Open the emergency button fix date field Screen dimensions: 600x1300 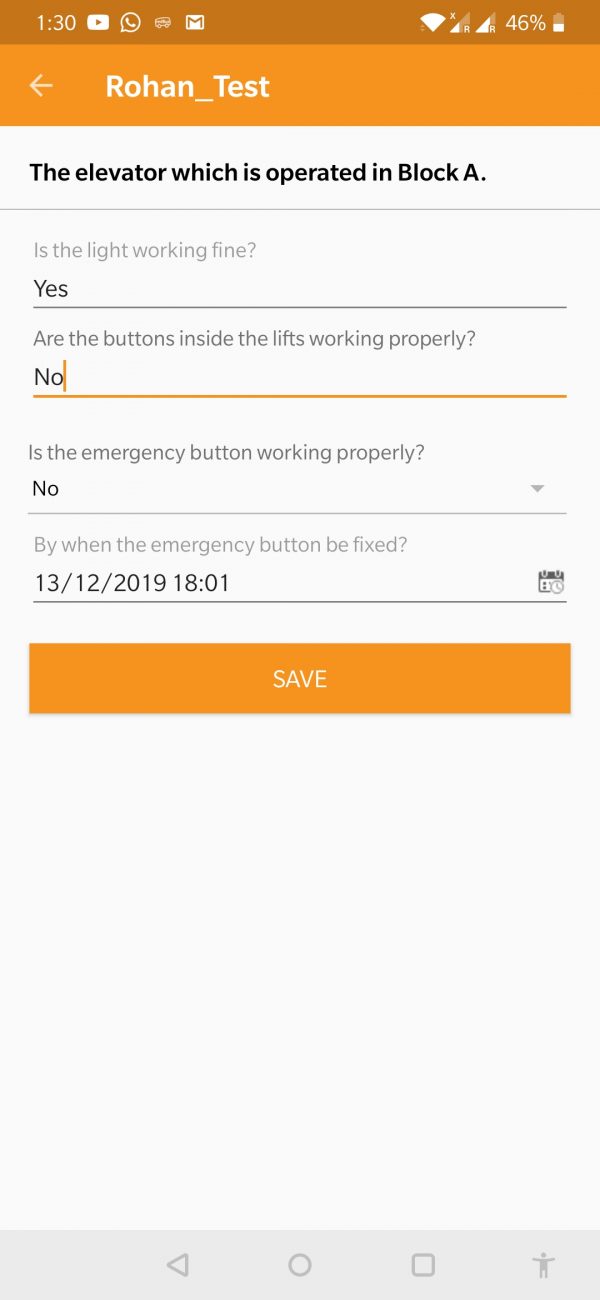point(299,582)
